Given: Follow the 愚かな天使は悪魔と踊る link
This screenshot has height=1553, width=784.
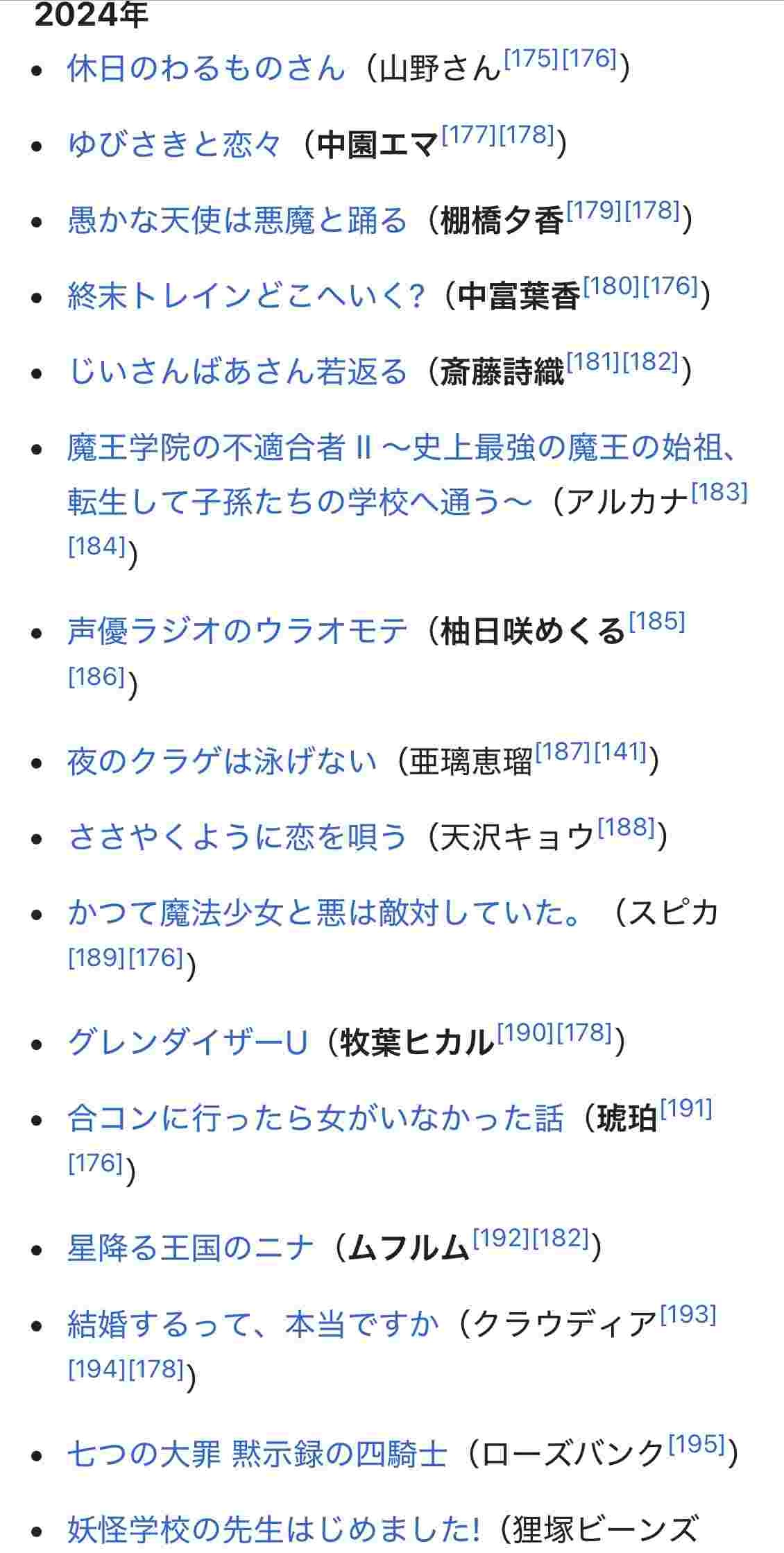Looking at the screenshot, I should tap(237, 221).
